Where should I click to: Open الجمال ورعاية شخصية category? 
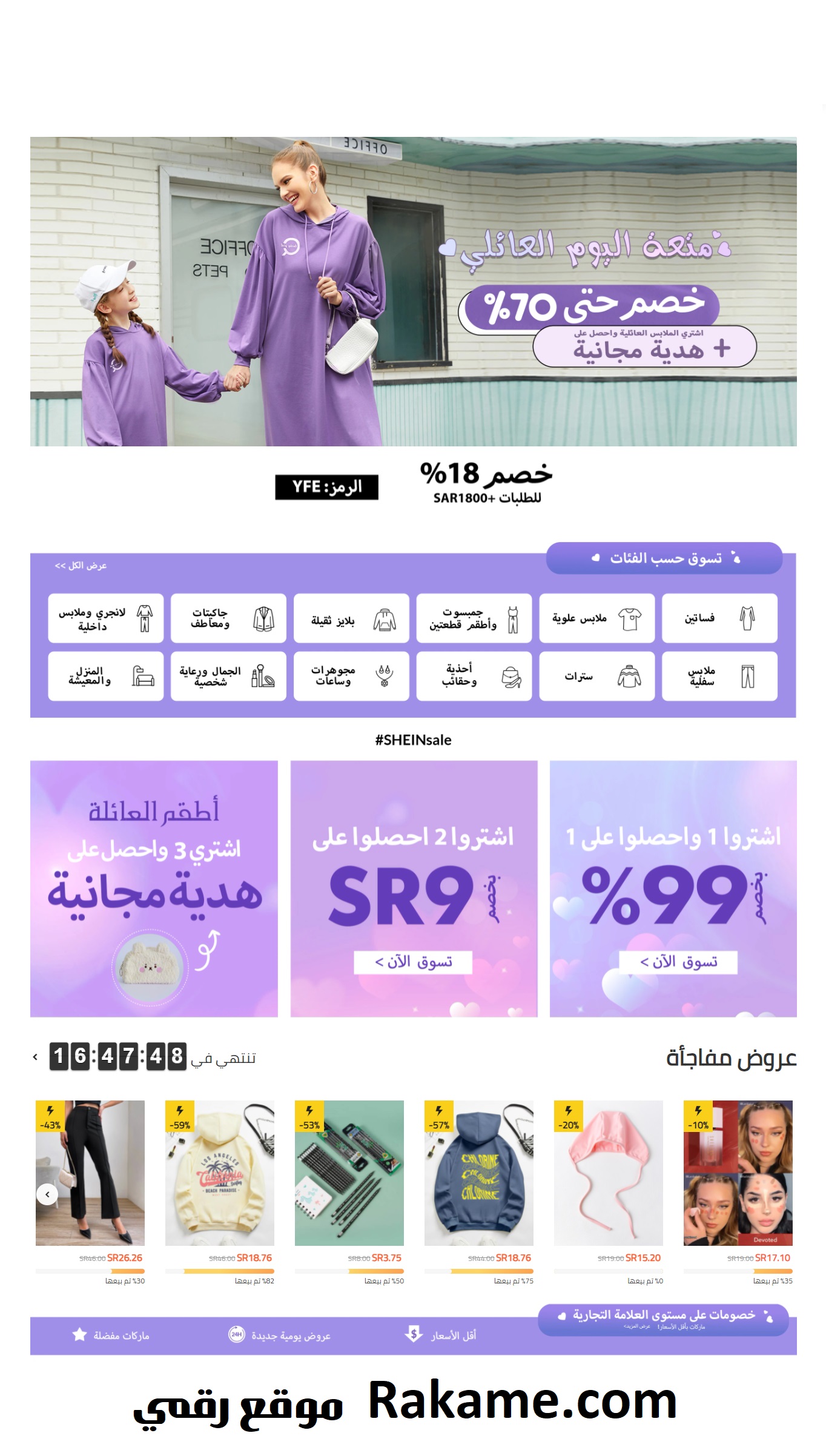pos(228,677)
